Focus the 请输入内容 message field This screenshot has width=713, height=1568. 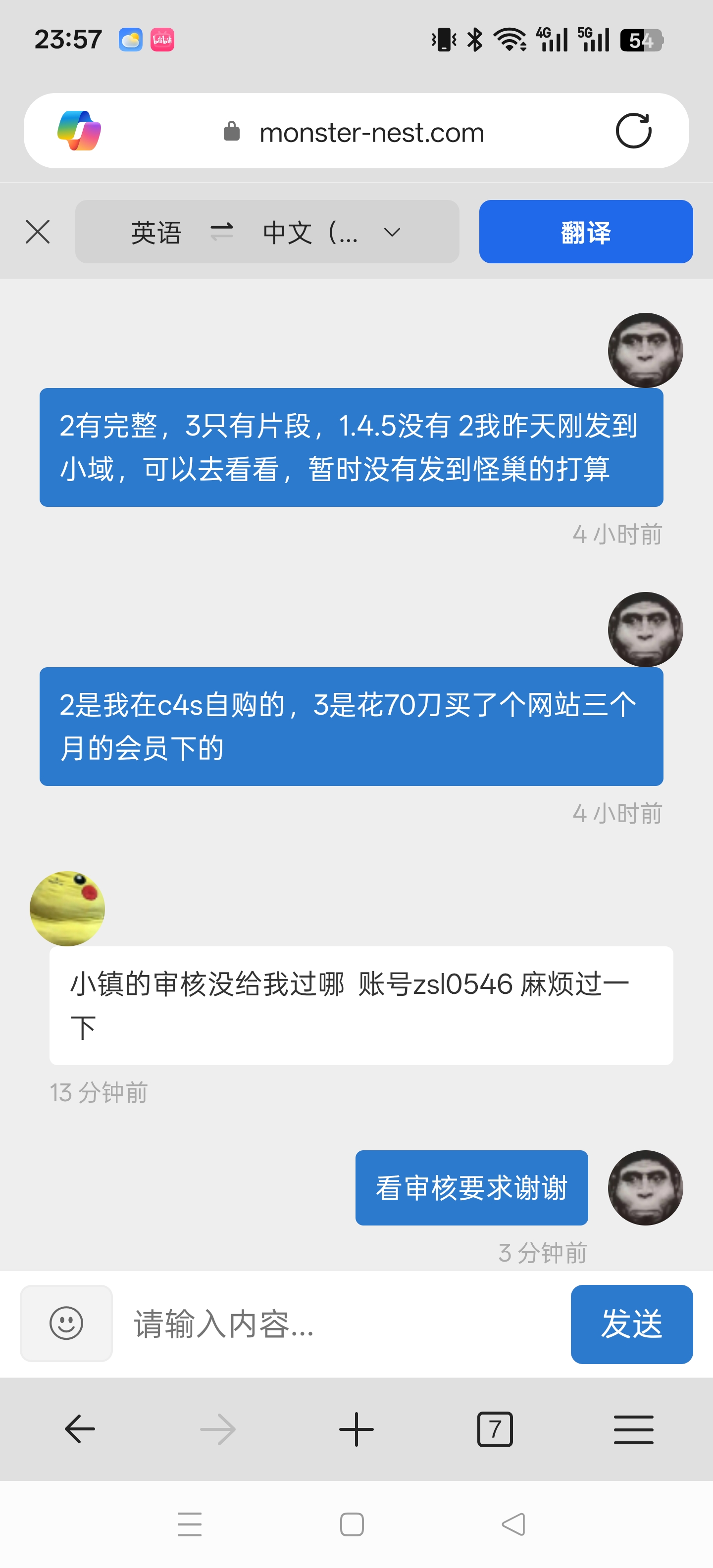pyautogui.click(x=341, y=1324)
